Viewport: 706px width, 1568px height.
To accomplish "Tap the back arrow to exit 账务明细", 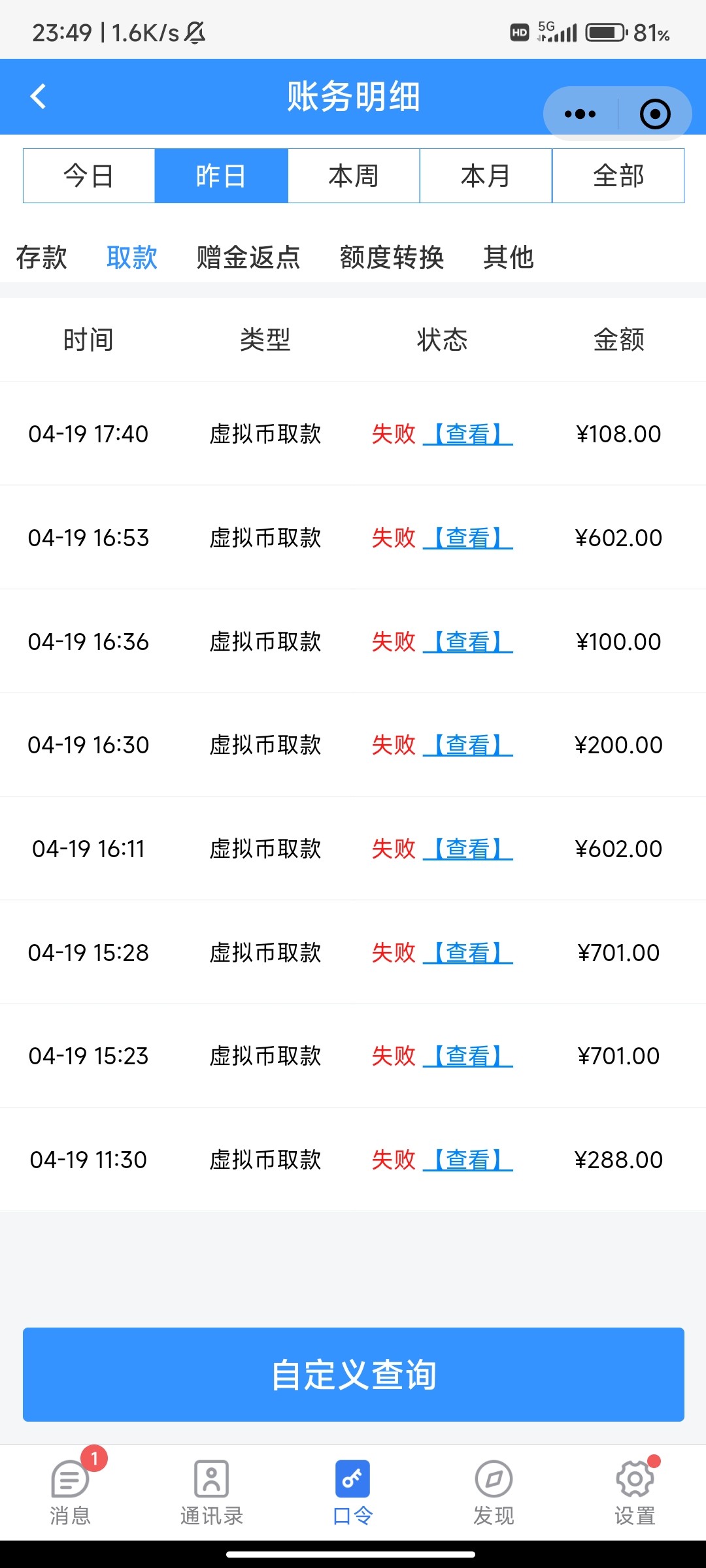I will pos(39,96).
